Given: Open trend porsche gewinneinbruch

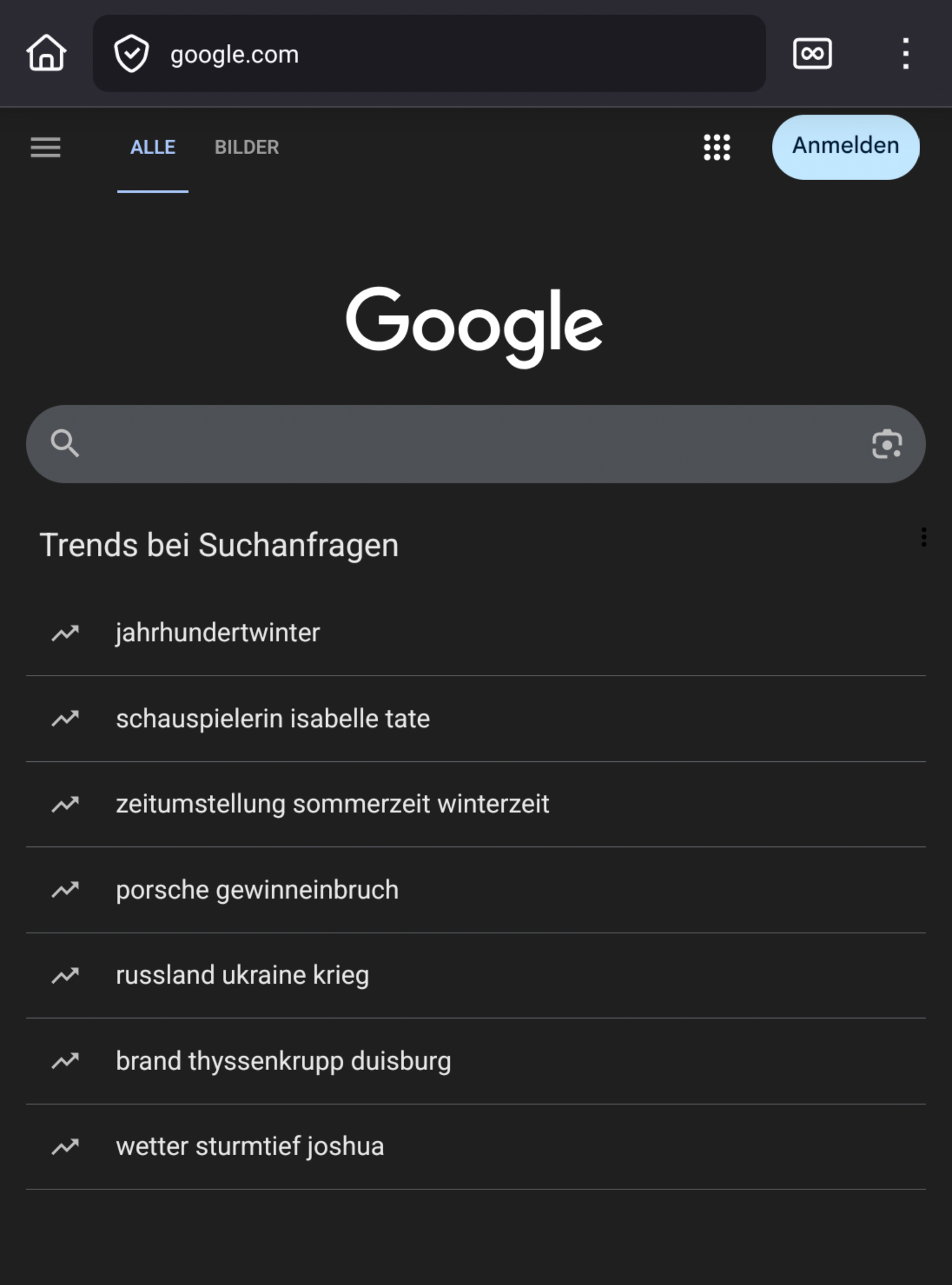Looking at the screenshot, I should pyautogui.click(x=257, y=890).
